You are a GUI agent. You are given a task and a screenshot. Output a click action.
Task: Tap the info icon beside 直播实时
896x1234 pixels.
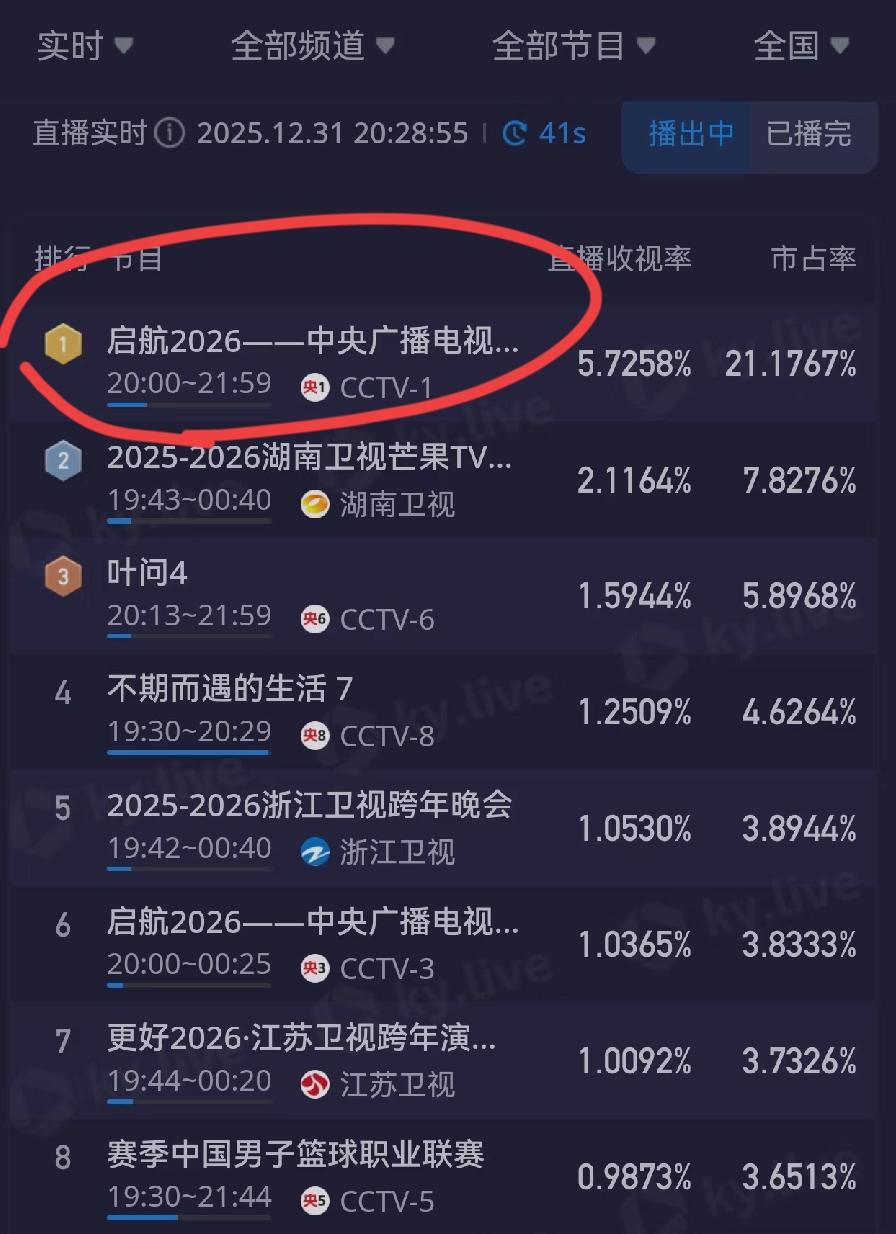coord(169,133)
